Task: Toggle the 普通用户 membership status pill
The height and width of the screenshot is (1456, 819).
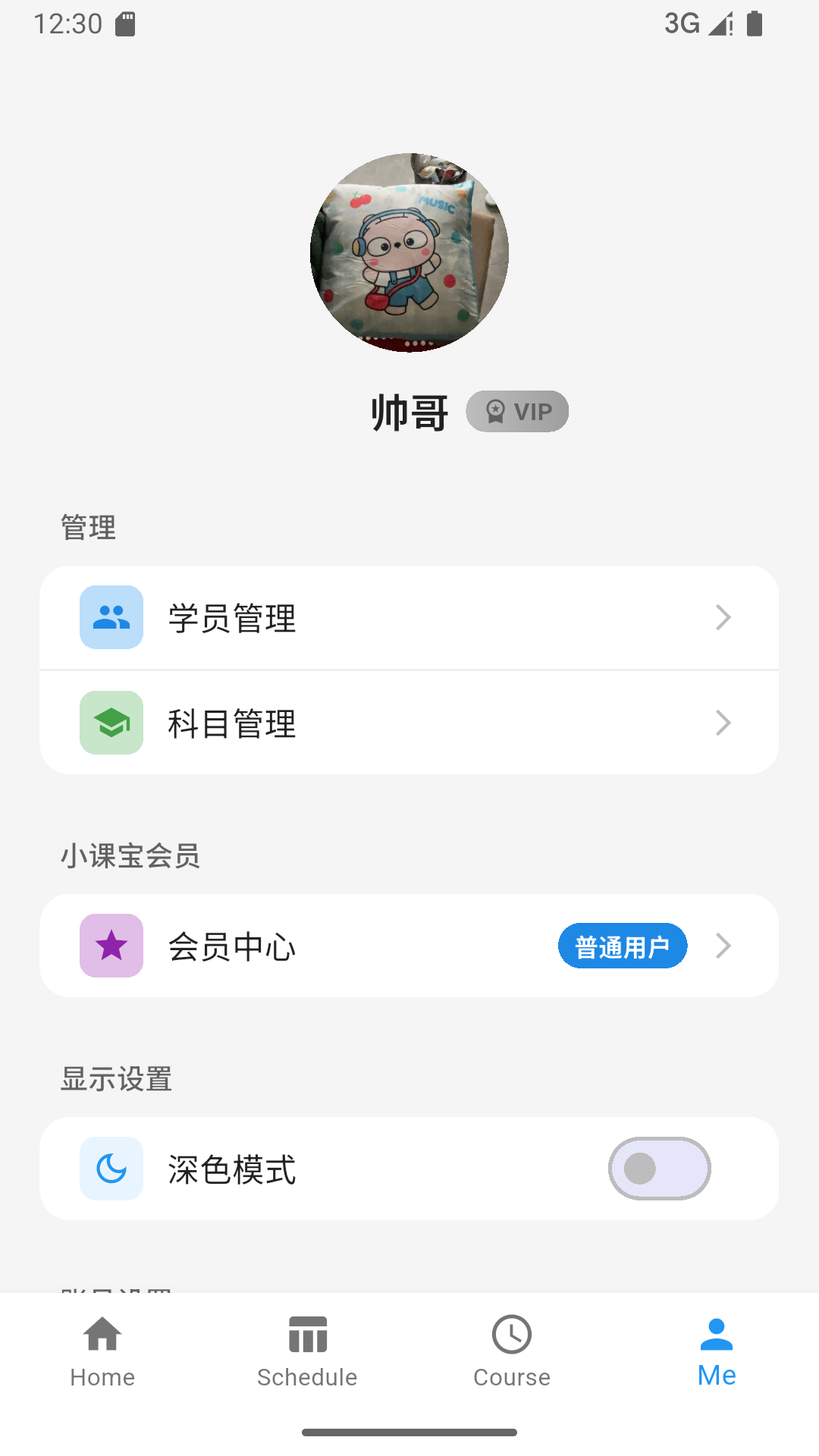Action: coord(622,946)
